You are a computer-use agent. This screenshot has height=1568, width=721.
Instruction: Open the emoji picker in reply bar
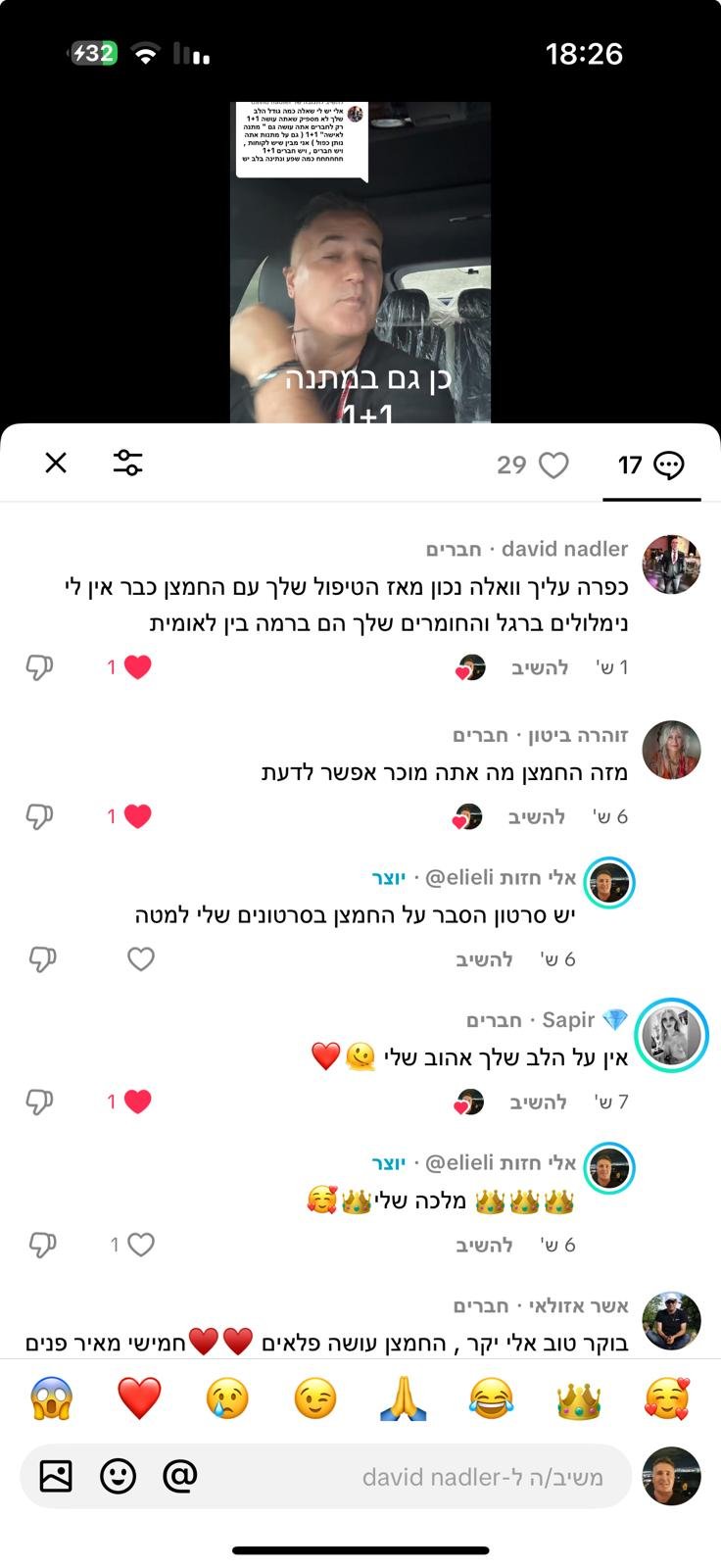click(x=119, y=1475)
